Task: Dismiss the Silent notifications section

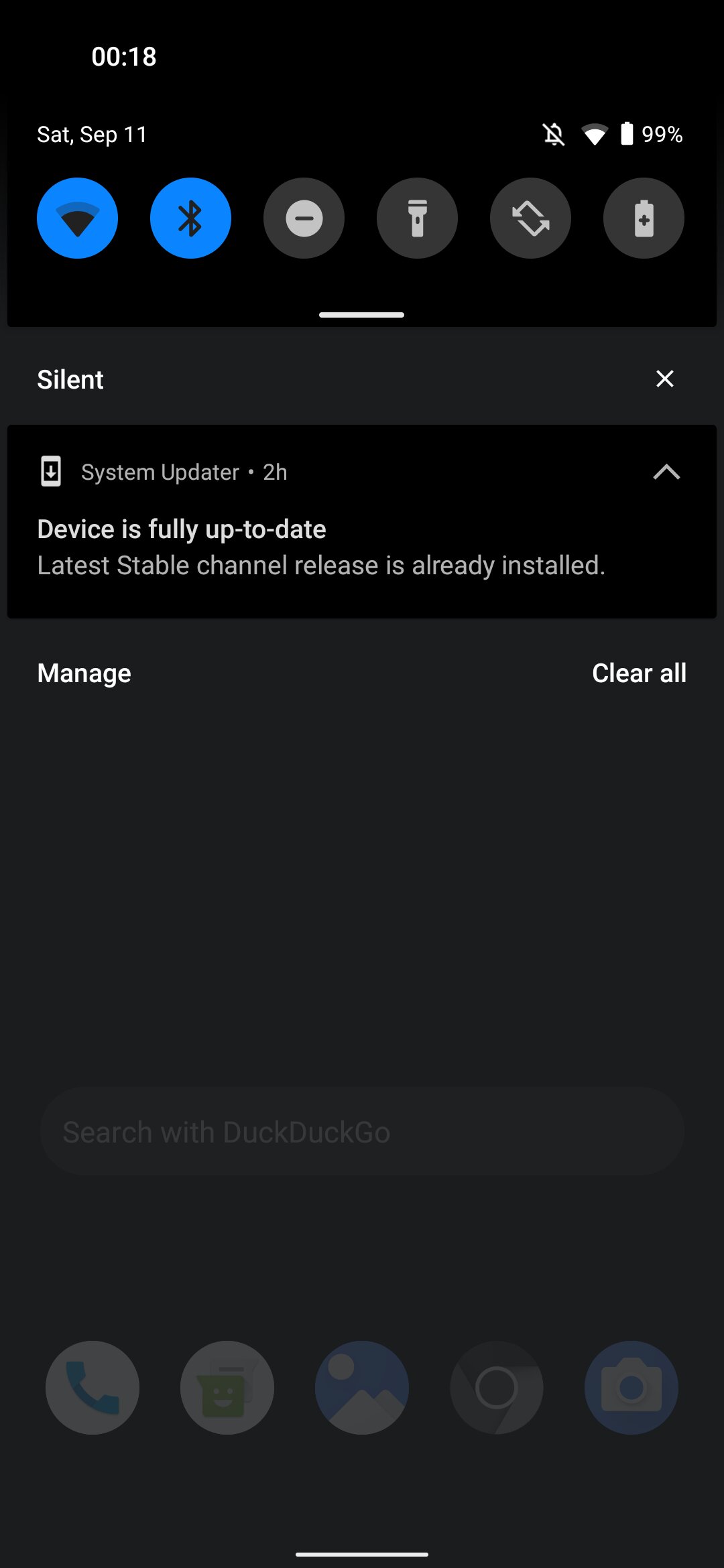Action: click(664, 379)
